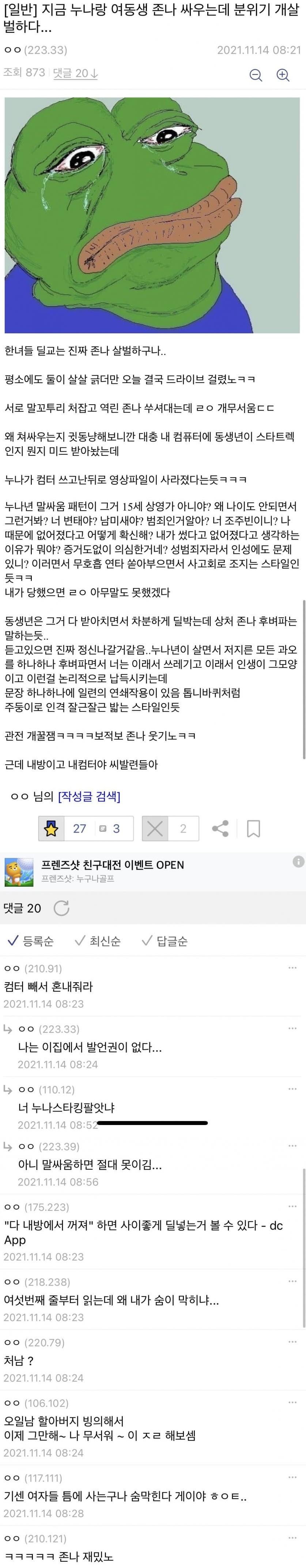
Task: Jump to comments via 댓글 20 link
Action: [75, 73]
